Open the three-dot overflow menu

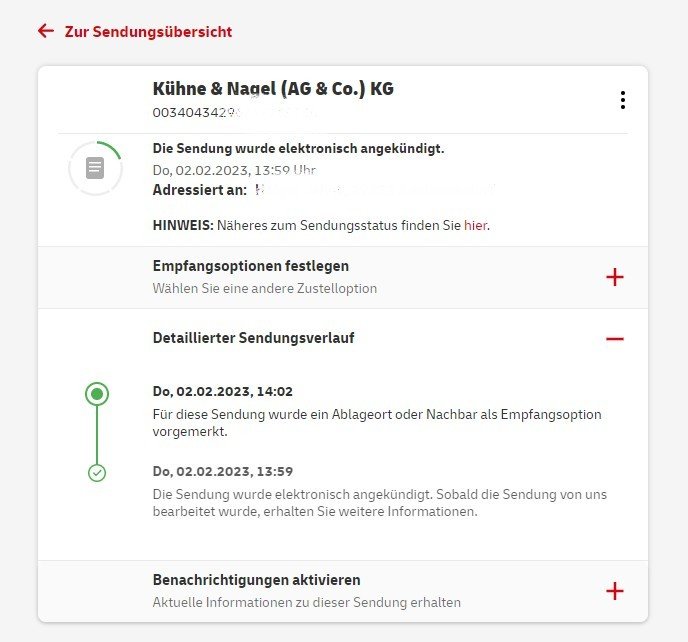click(623, 100)
